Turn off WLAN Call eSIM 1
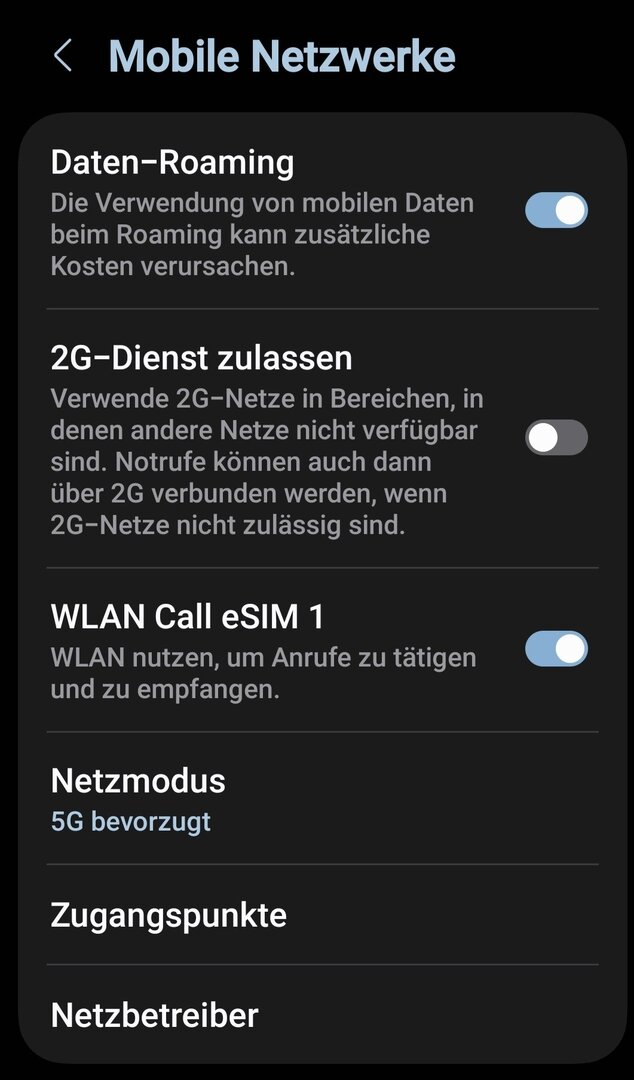This screenshot has height=1080, width=634. [x=556, y=649]
